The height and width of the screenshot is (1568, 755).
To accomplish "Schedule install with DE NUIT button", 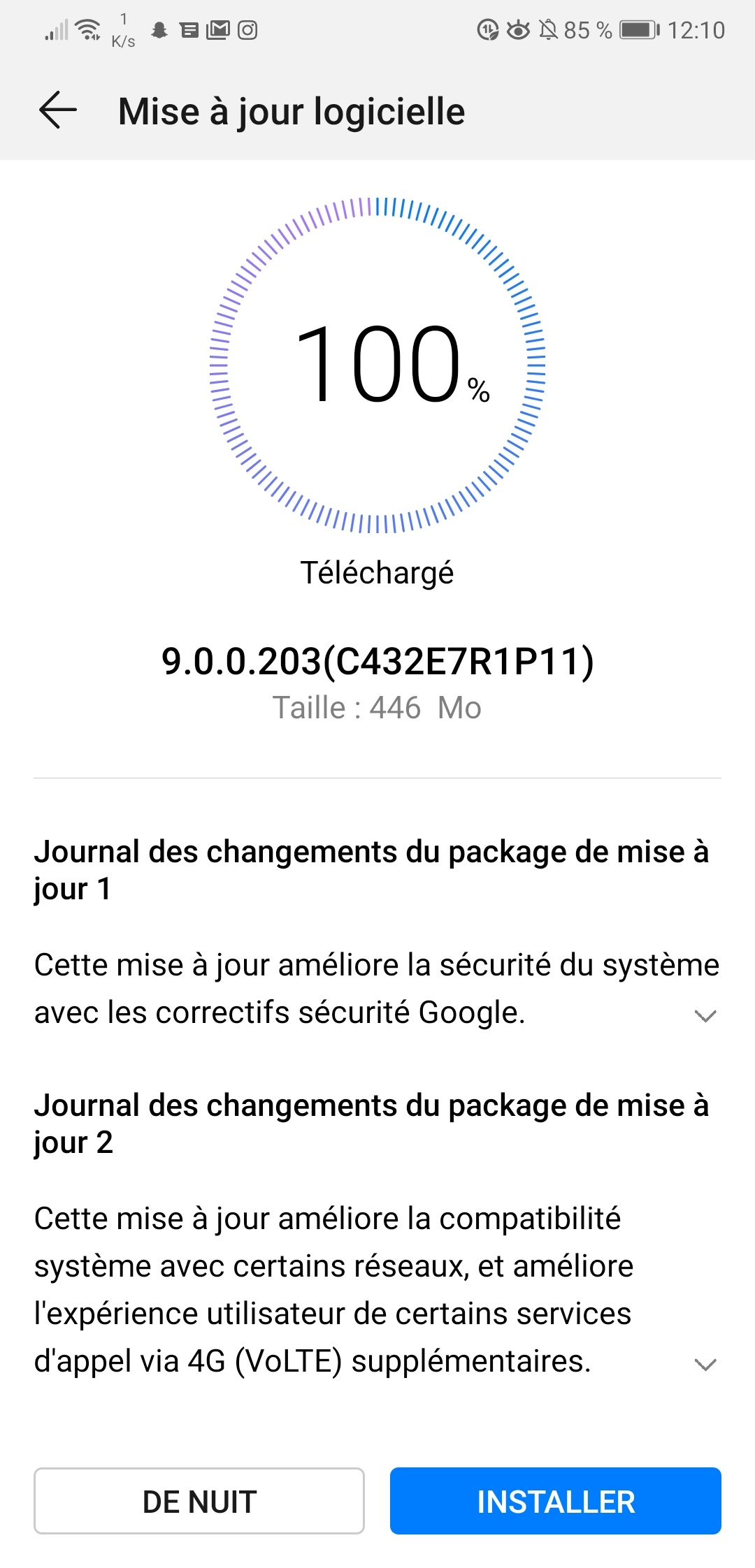I will [x=199, y=1501].
